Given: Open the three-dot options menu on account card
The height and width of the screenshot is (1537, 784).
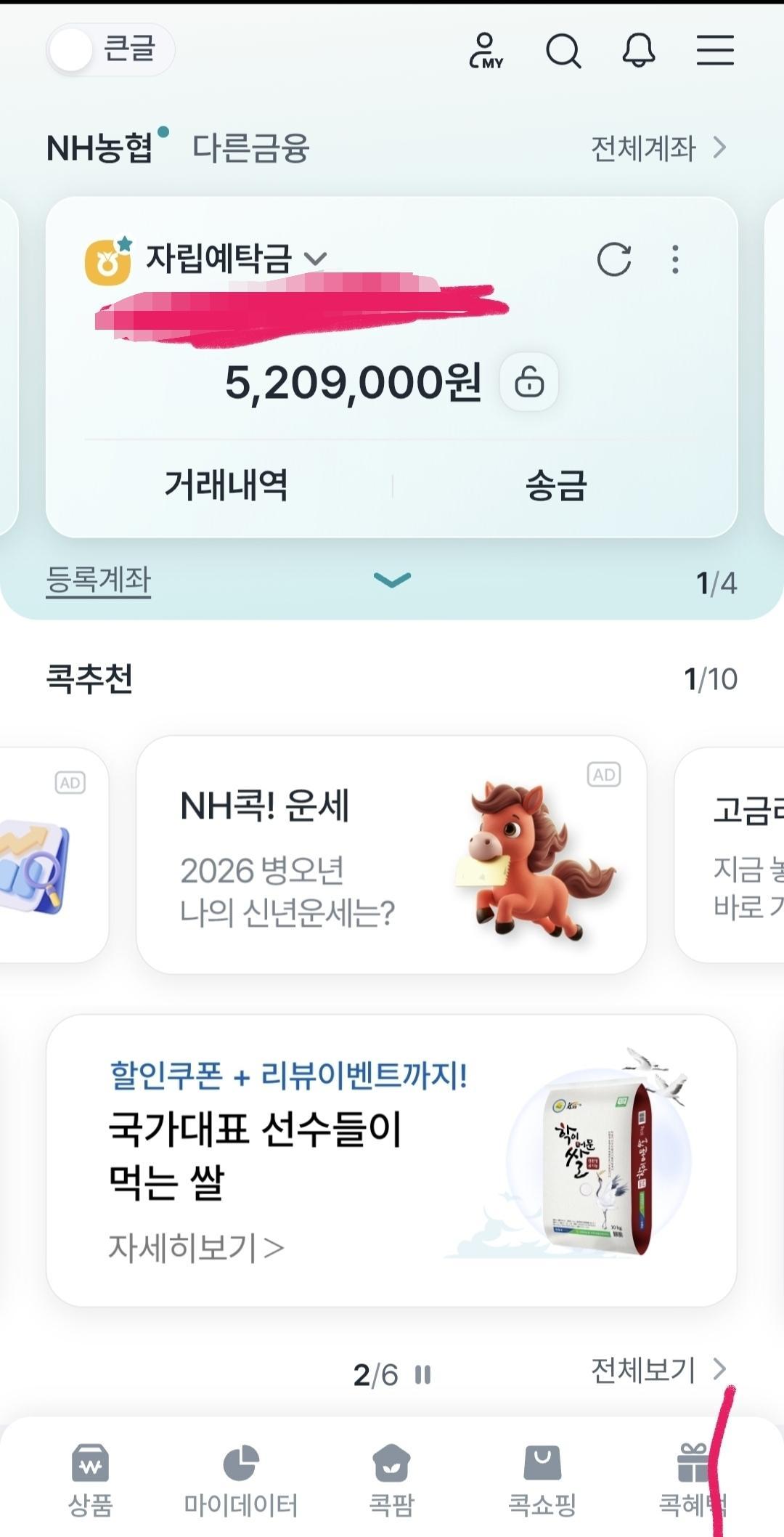Looking at the screenshot, I should [677, 259].
